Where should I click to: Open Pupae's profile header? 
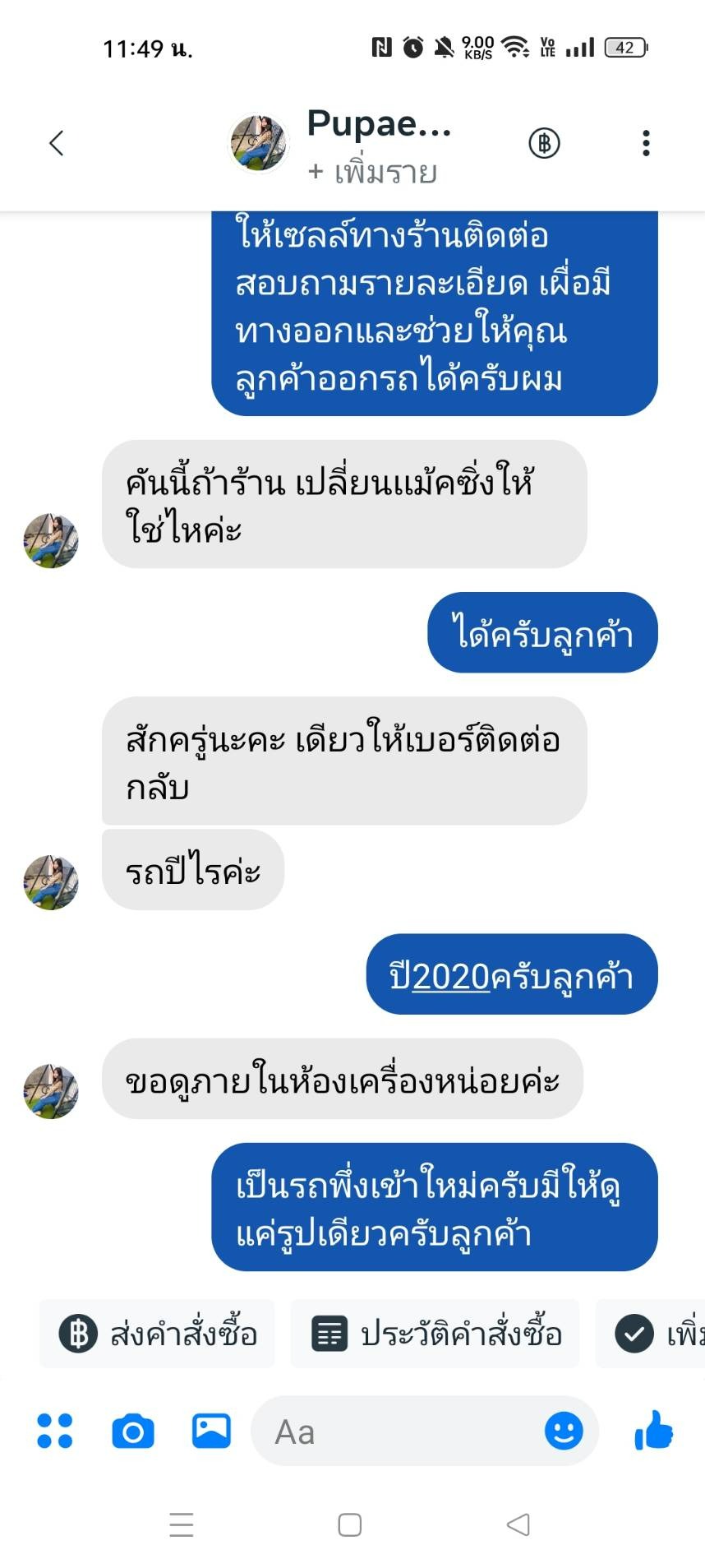point(379,124)
